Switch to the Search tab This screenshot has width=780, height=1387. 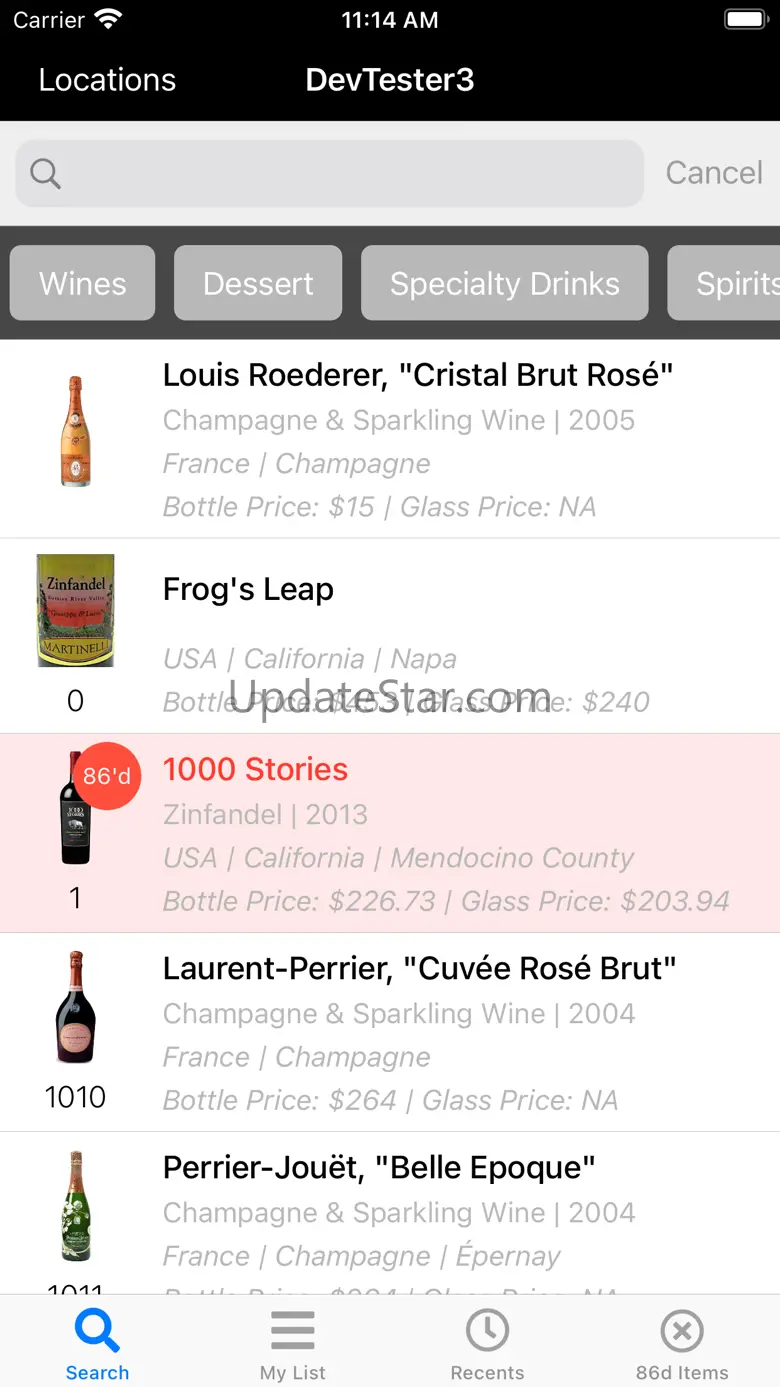pos(97,1345)
